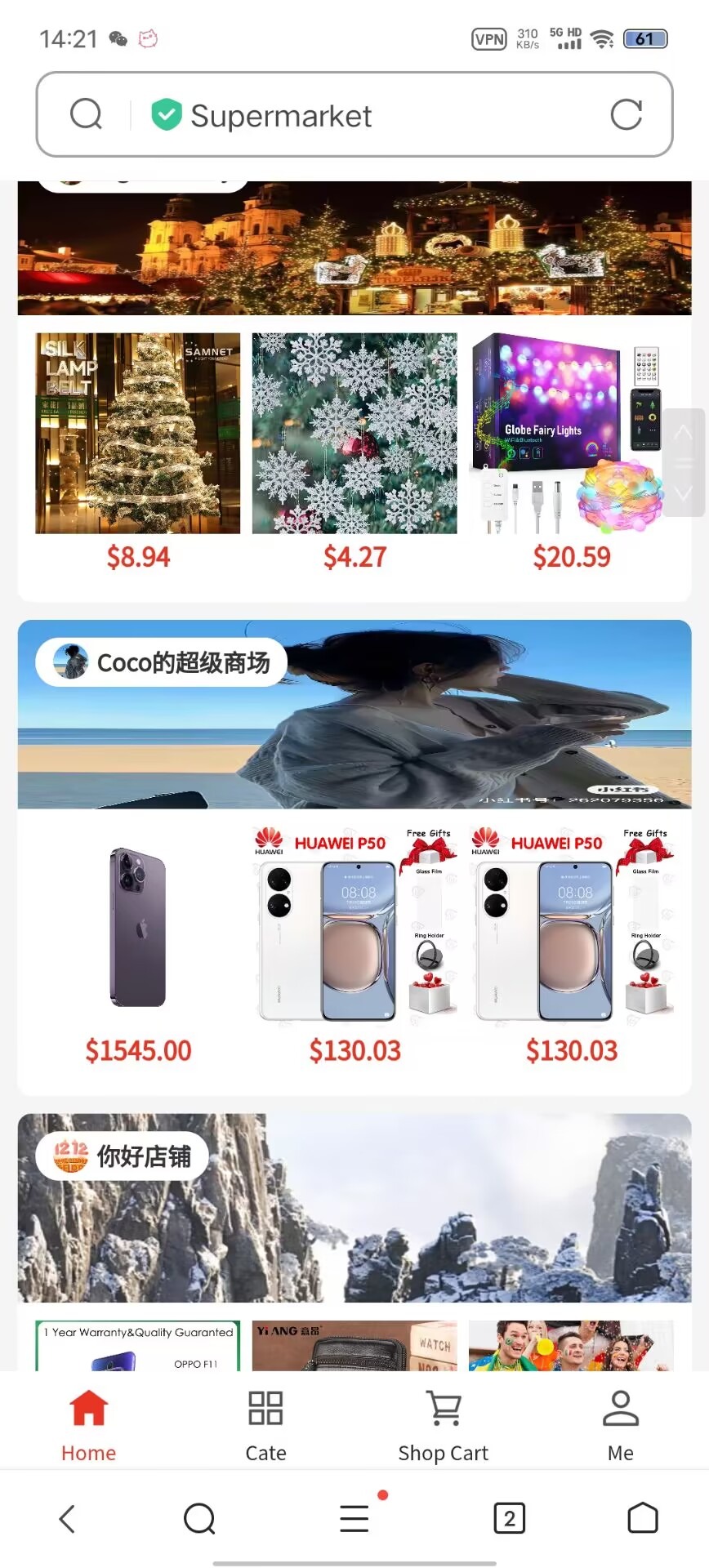This screenshot has height=1568, width=709.
Task: Go back with the browser back arrow
Action: [x=68, y=1518]
